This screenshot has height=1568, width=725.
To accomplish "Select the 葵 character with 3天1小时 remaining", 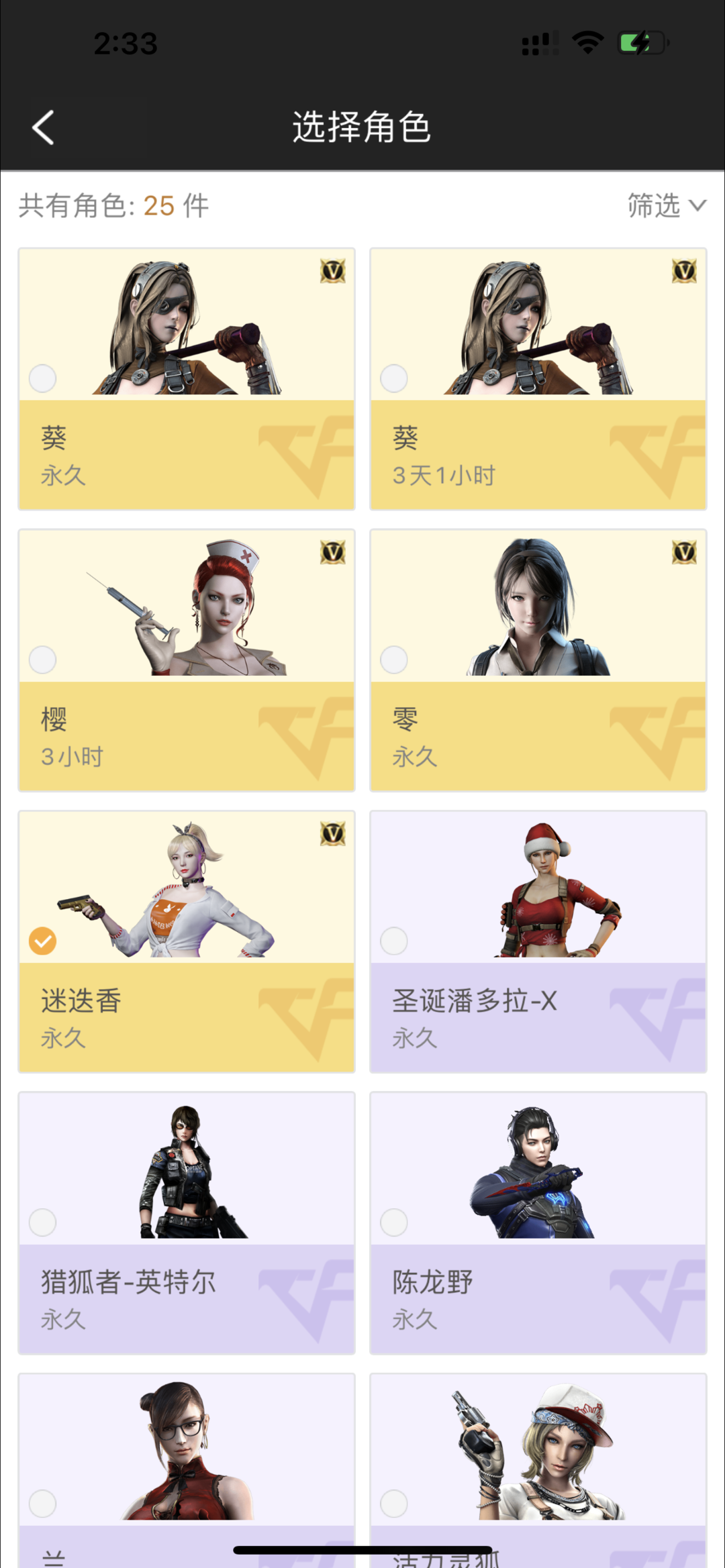I will coord(538,379).
